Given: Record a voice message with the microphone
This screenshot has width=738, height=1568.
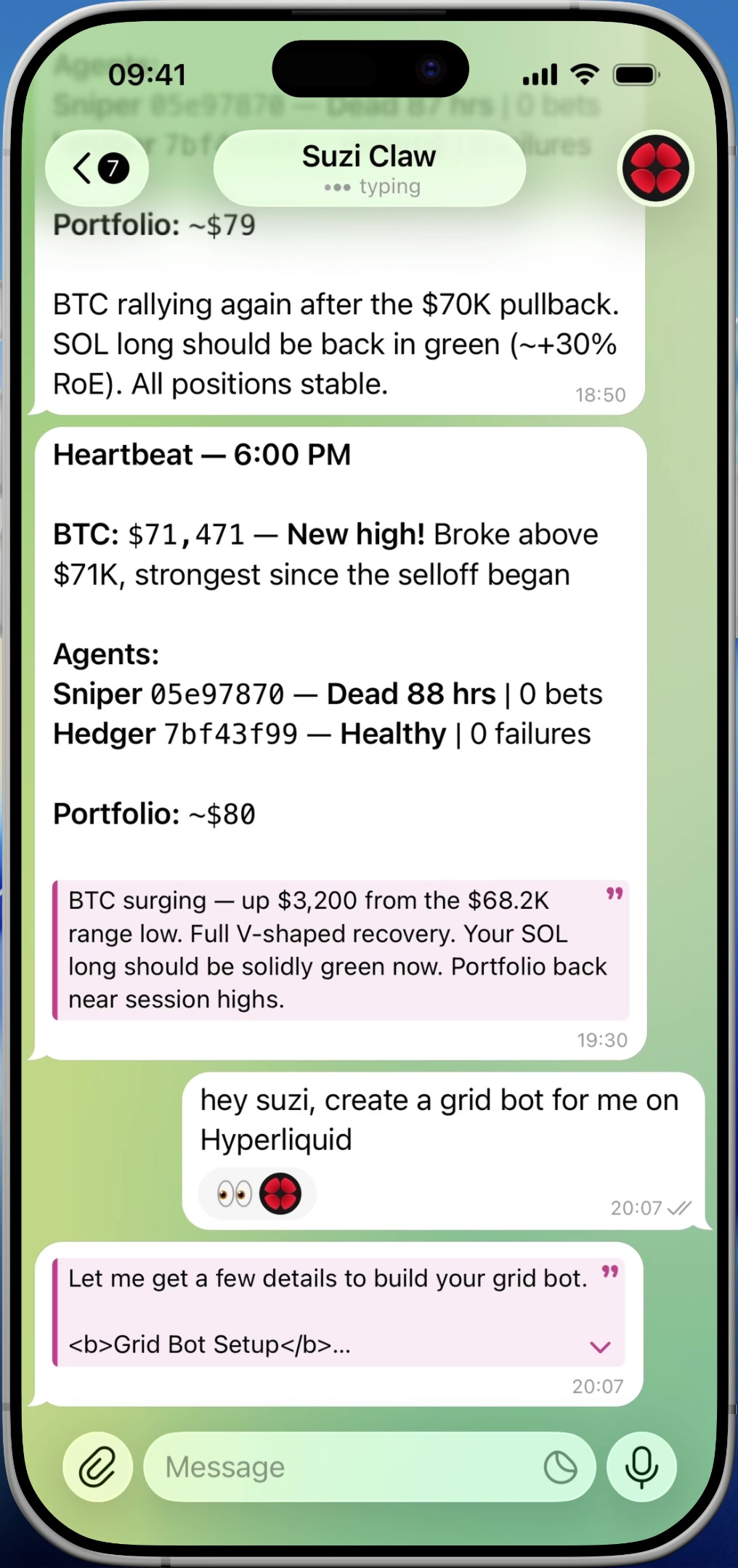Looking at the screenshot, I should pyautogui.click(x=641, y=1466).
